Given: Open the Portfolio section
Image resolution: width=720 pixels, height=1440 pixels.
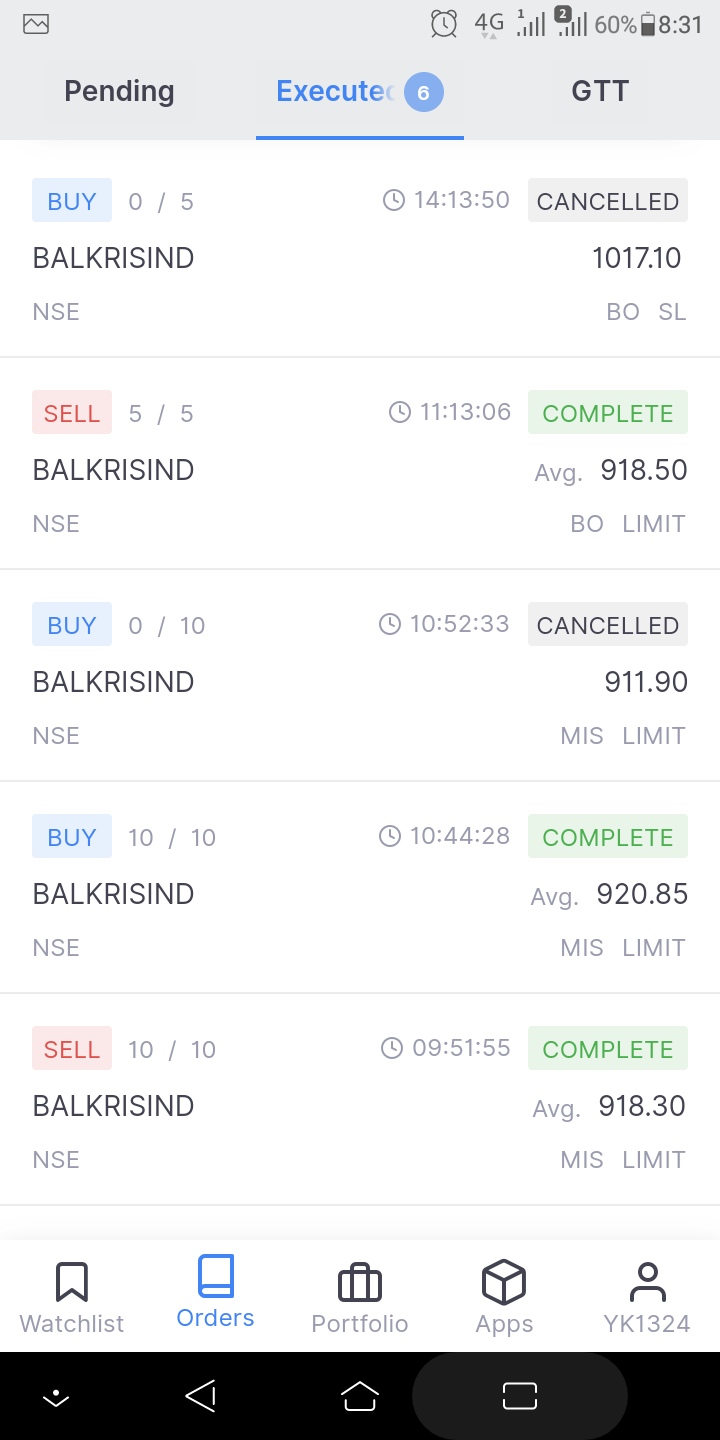Looking at the screenshot, I should point(360,1297).
